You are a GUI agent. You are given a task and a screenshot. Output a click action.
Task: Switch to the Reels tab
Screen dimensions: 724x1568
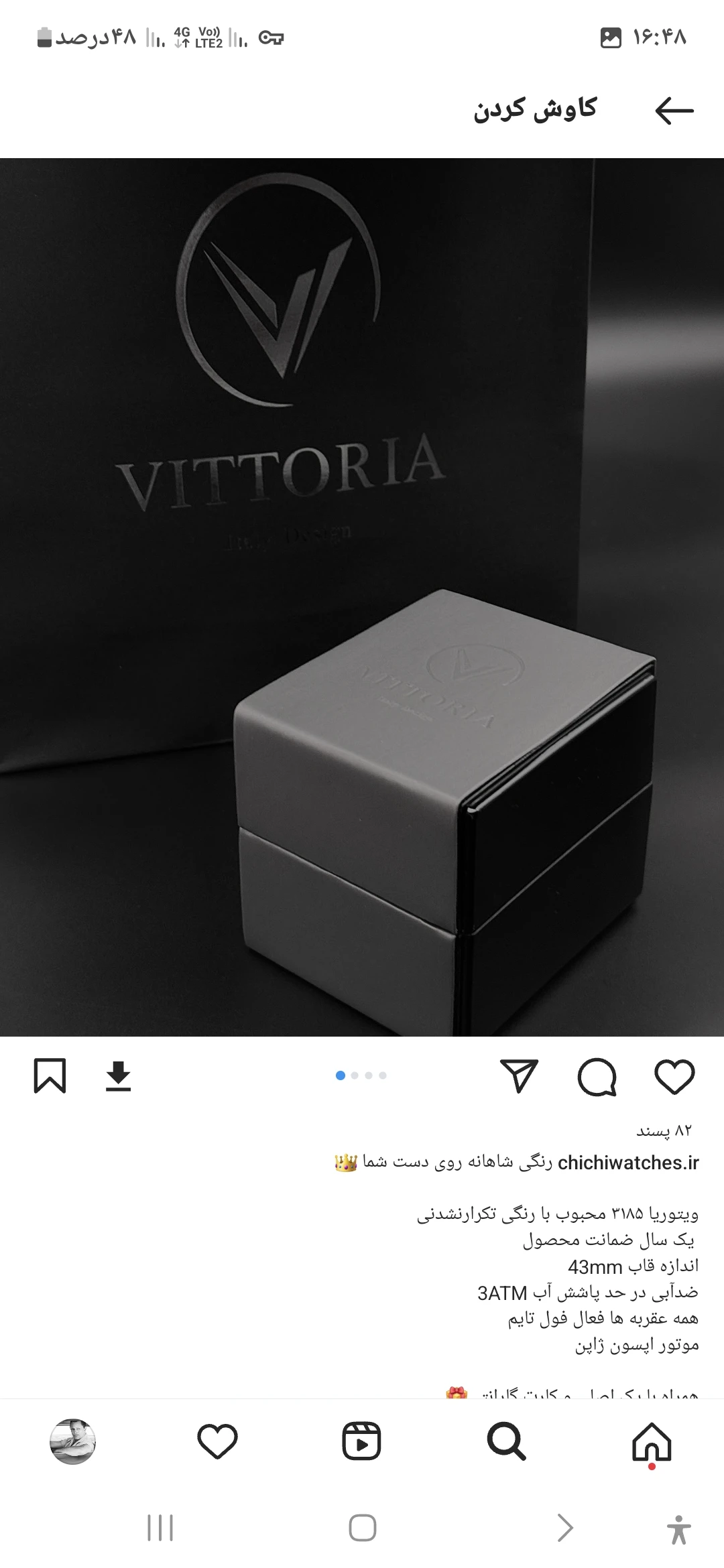pyautogui.click(x=361, y=1442)
